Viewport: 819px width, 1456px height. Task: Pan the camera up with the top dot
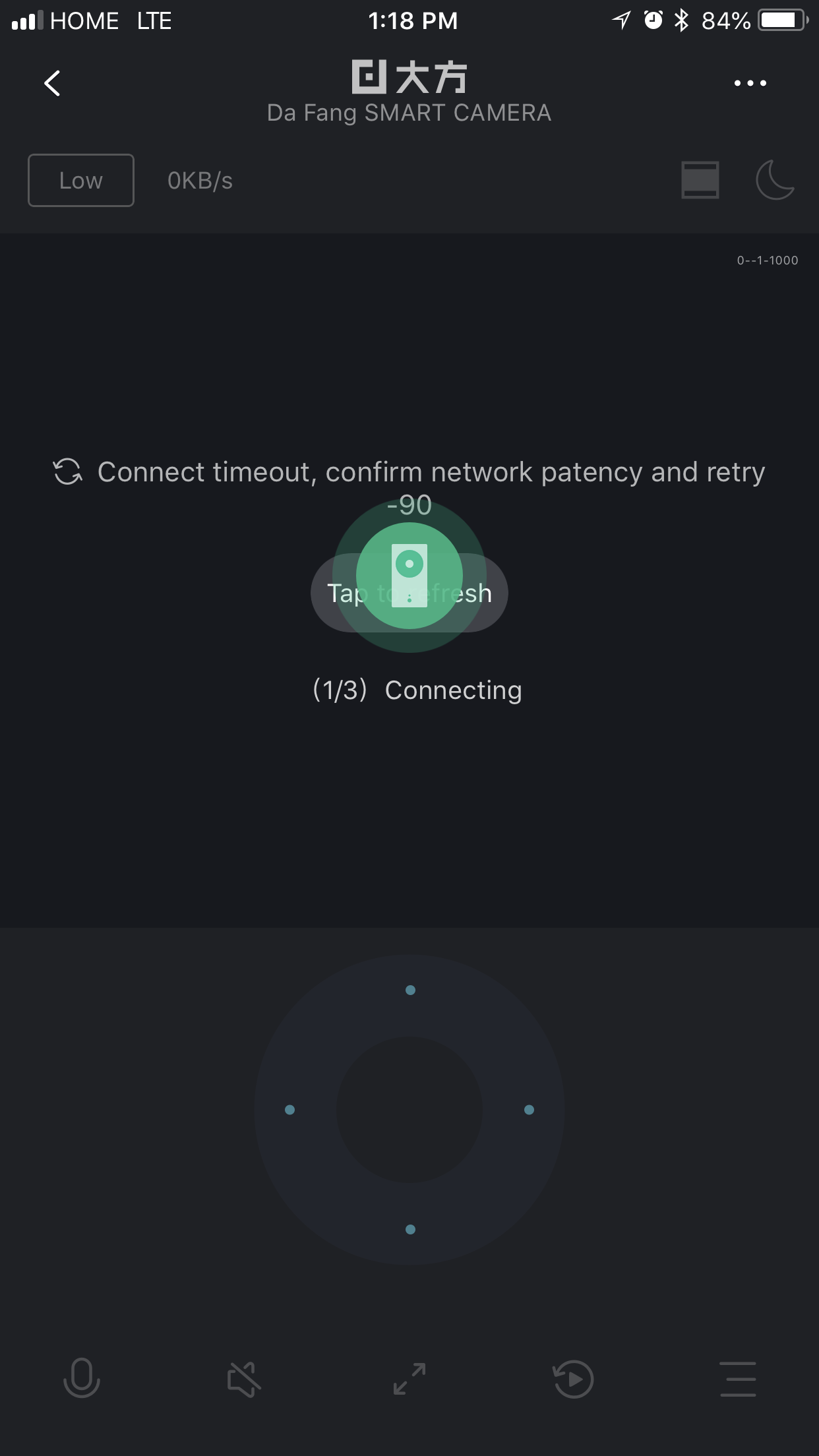410,990
